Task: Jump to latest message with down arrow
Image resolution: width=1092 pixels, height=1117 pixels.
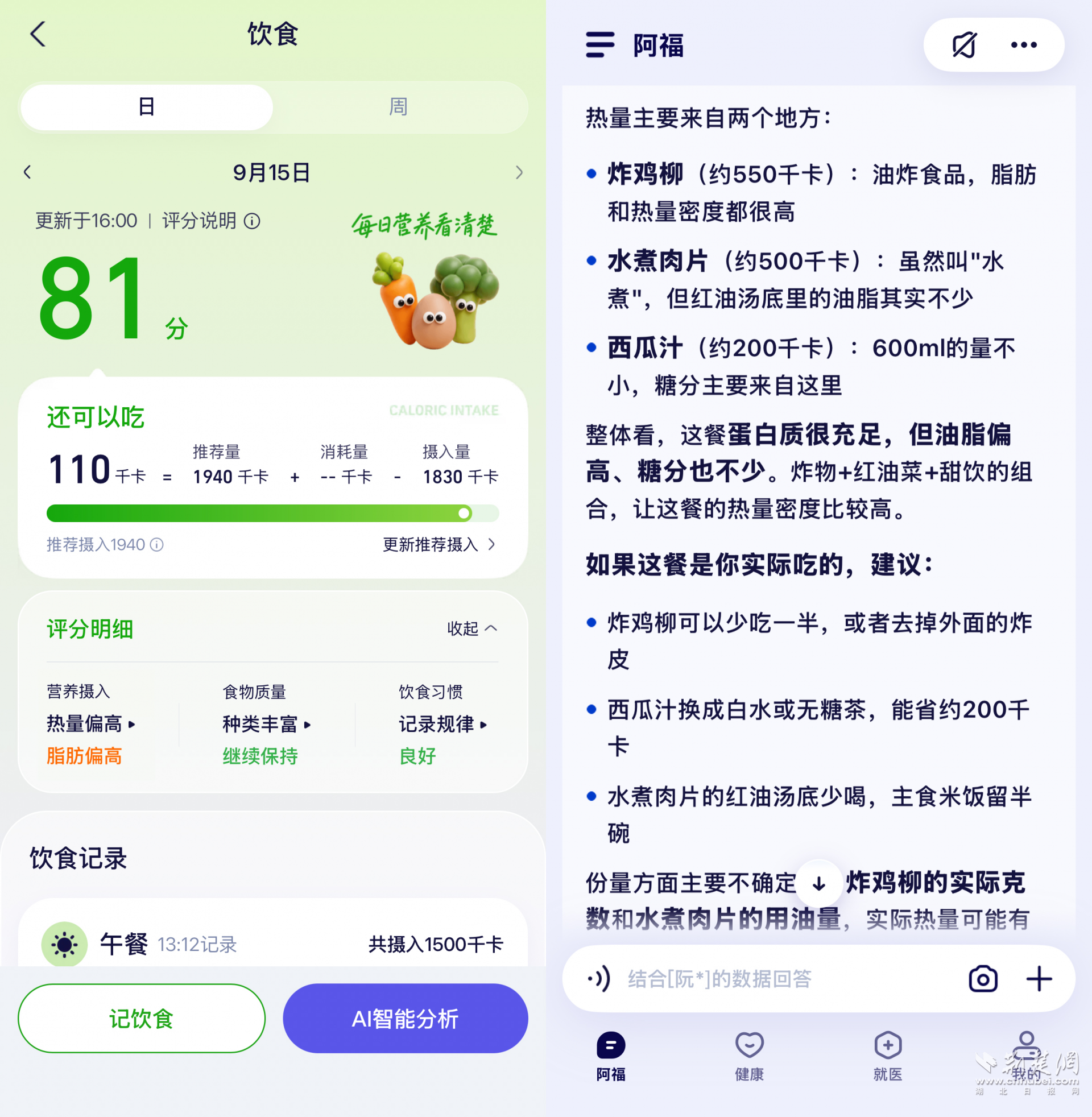Action: click(x=819, y=883)
